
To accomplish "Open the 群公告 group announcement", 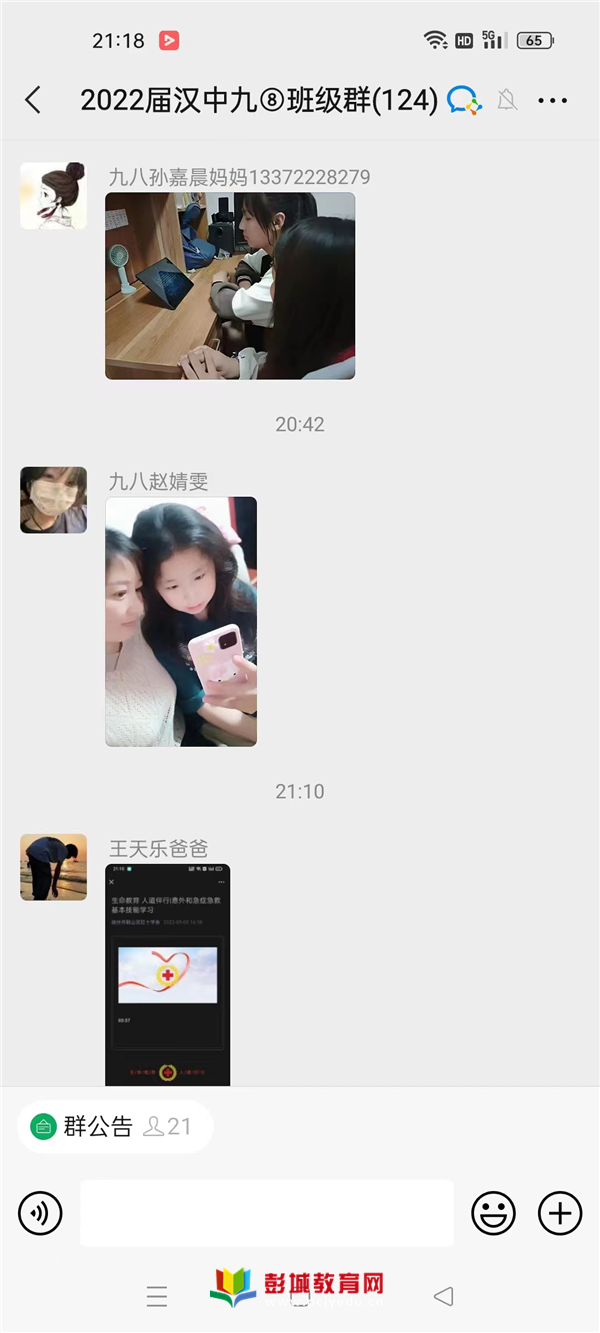I will pyautogui.click(x=115, y=1127).
